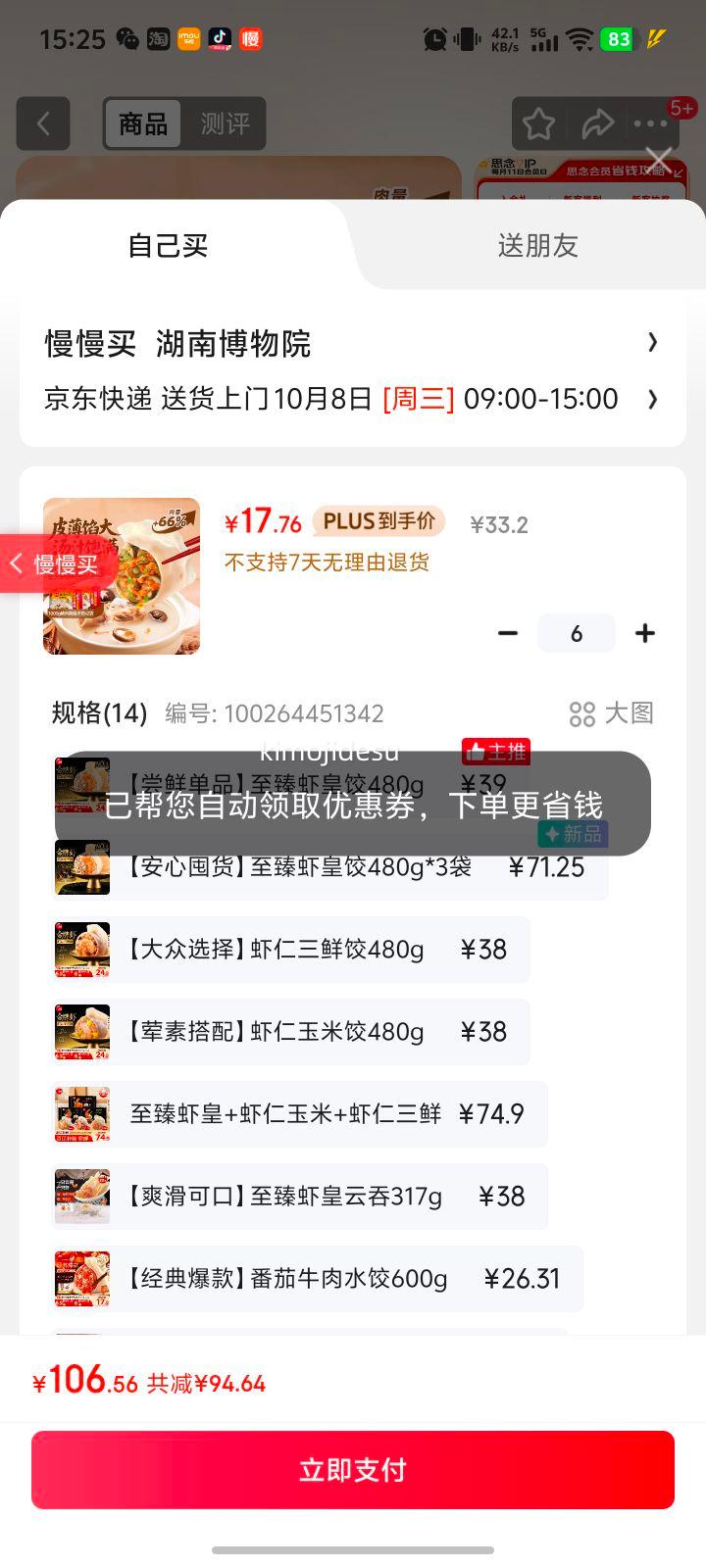Tap 立即支付 to pay now

[x=353, y=1469]
